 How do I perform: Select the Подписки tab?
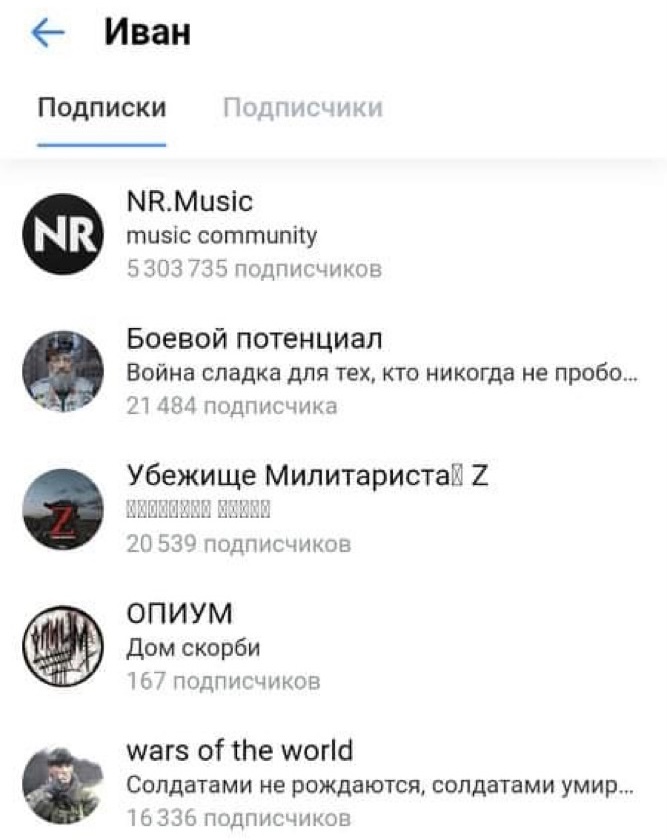click(x=102, y=108)
